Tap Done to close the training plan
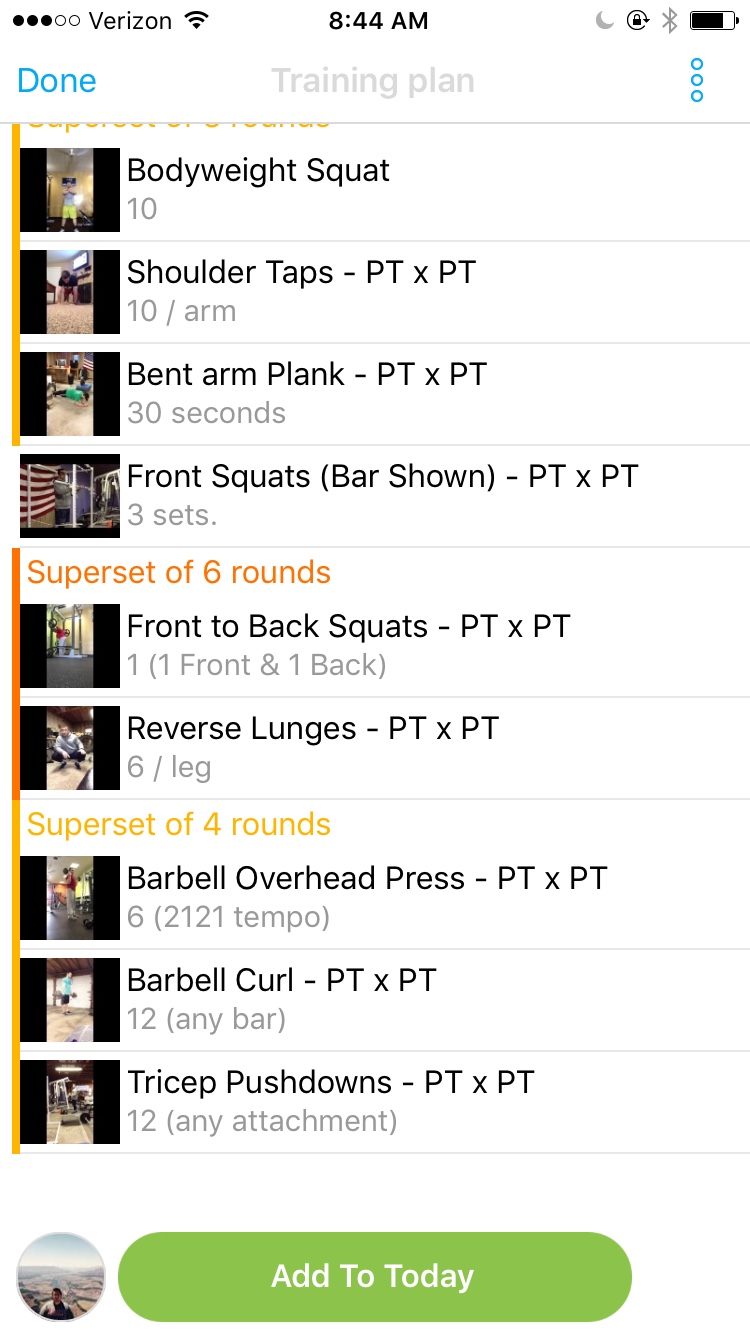This screenshot has height=1334, width=750. pos(57,81)
